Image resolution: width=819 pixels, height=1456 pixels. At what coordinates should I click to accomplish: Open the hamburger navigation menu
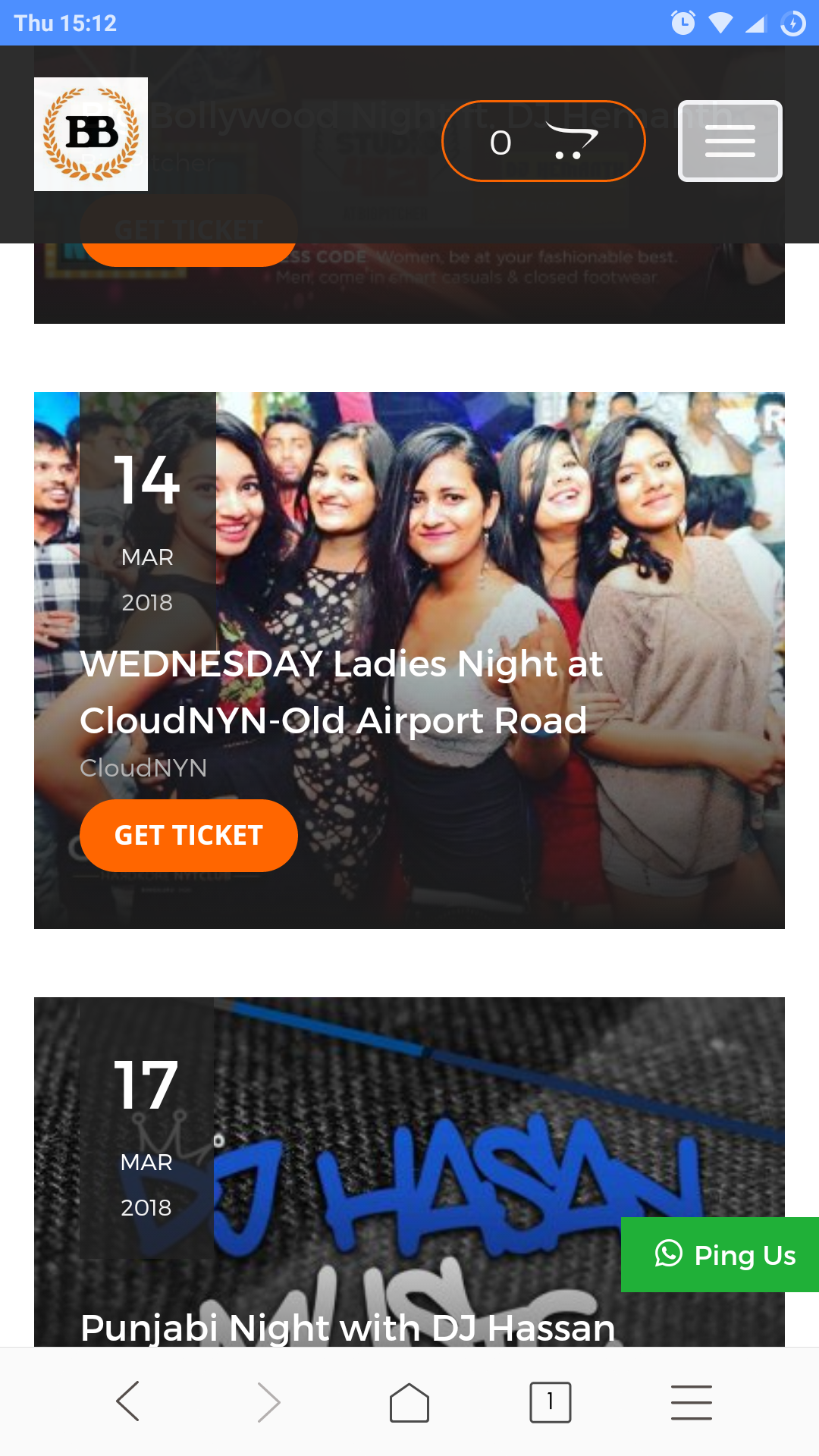(730, 141)
